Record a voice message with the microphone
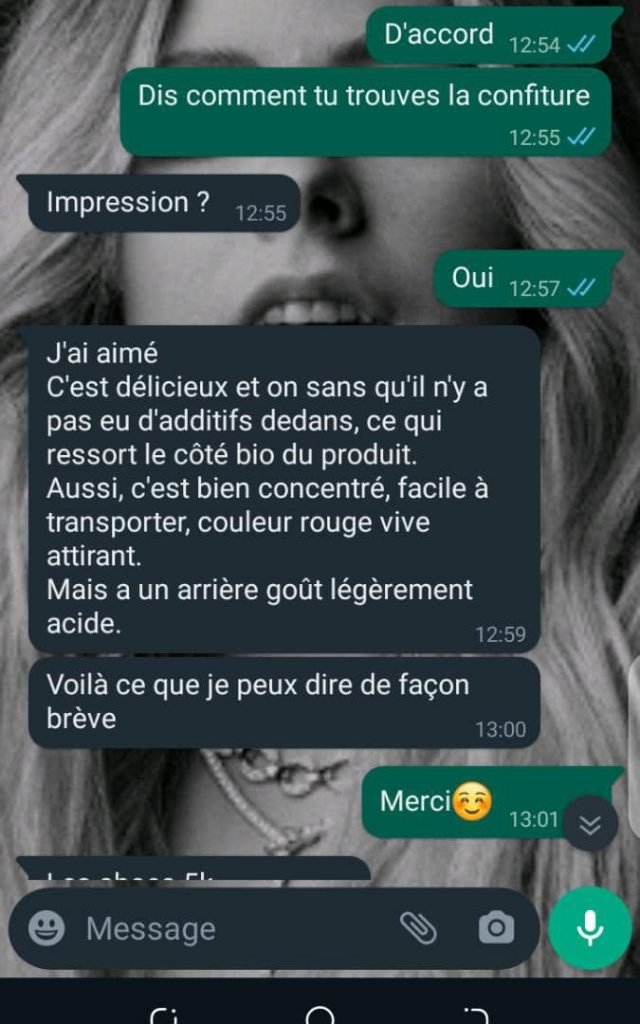The width and height of the screenshot is (640, 1024). click(x=590, y=929)
